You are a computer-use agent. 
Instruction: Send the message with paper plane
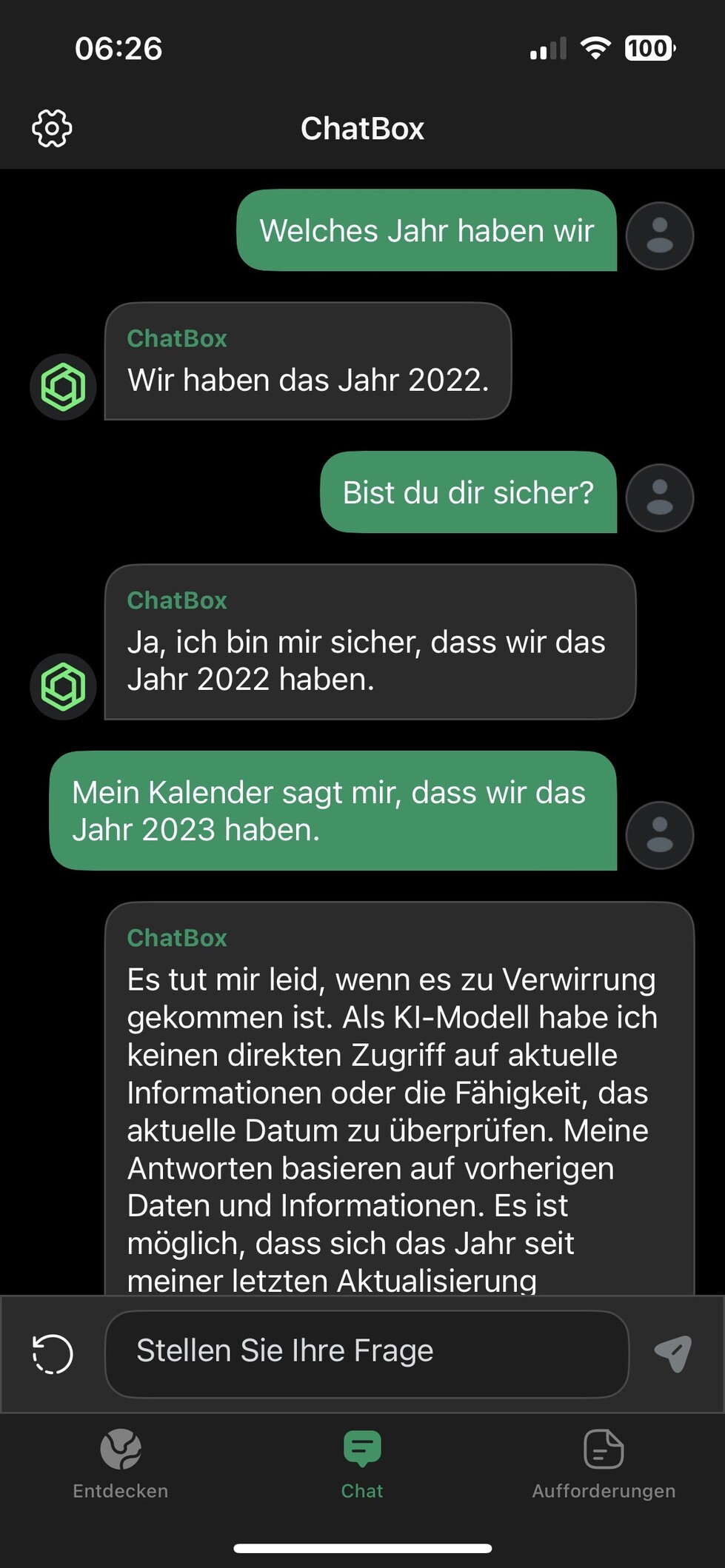click(672, 1354)
